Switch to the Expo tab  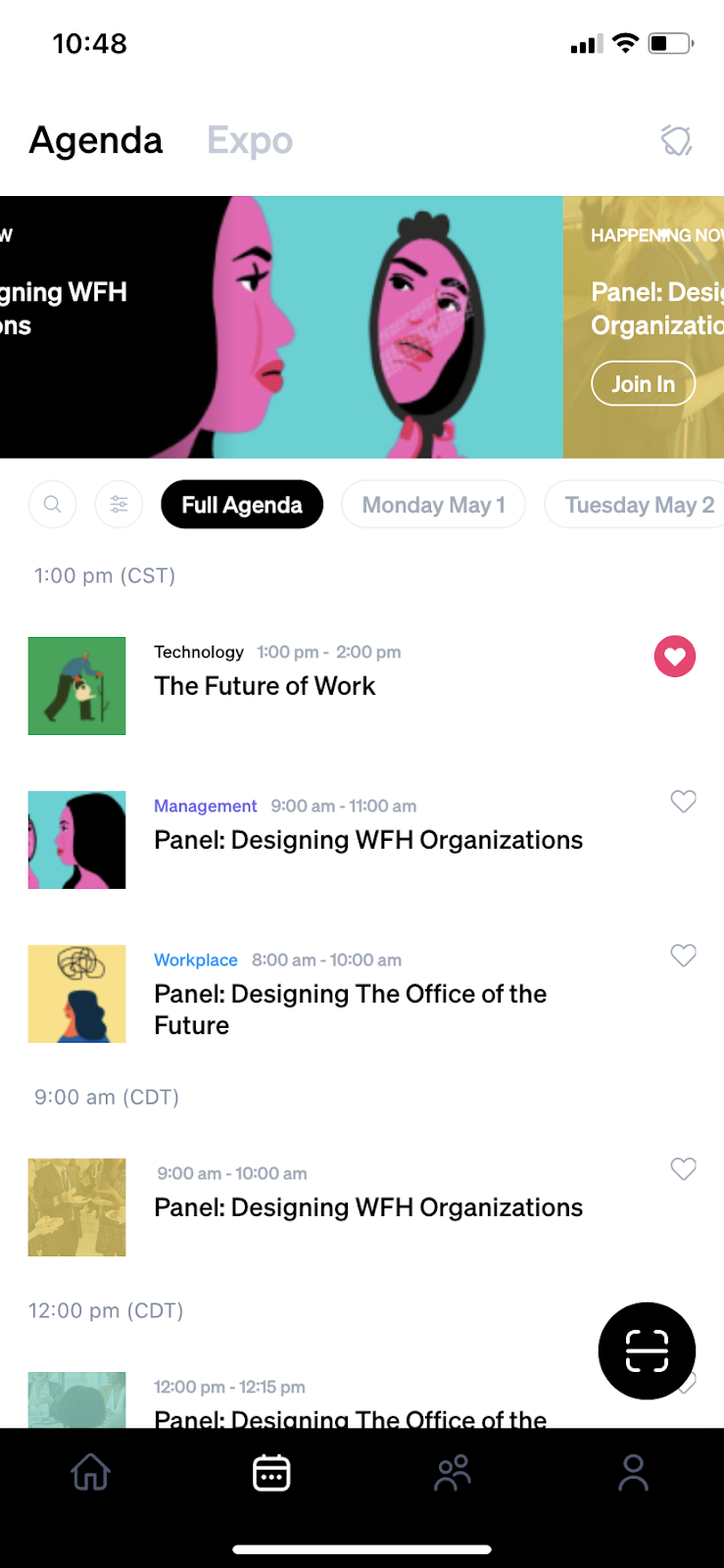pos(250,141)
